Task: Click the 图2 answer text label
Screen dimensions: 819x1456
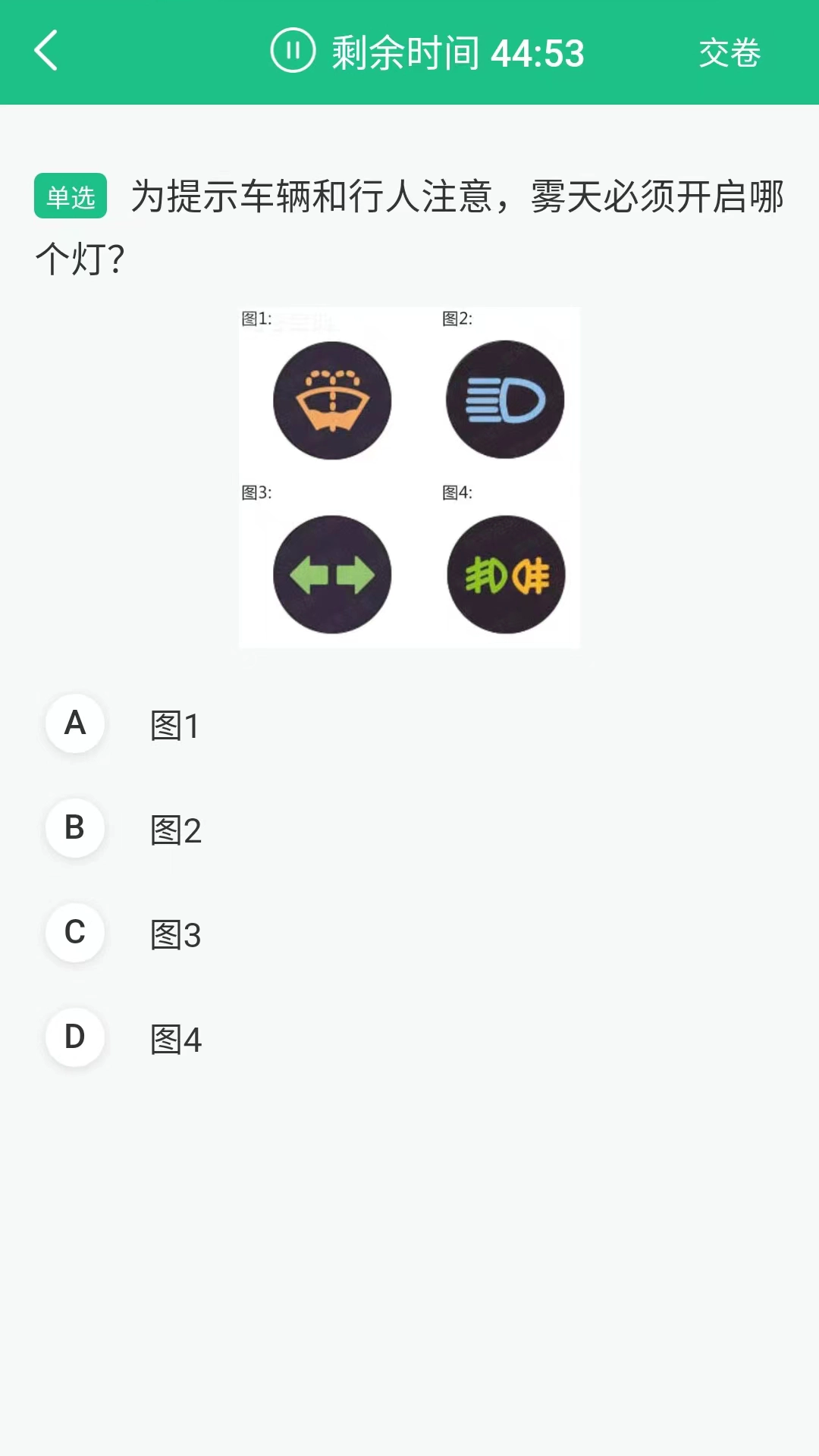Action: 176,830
